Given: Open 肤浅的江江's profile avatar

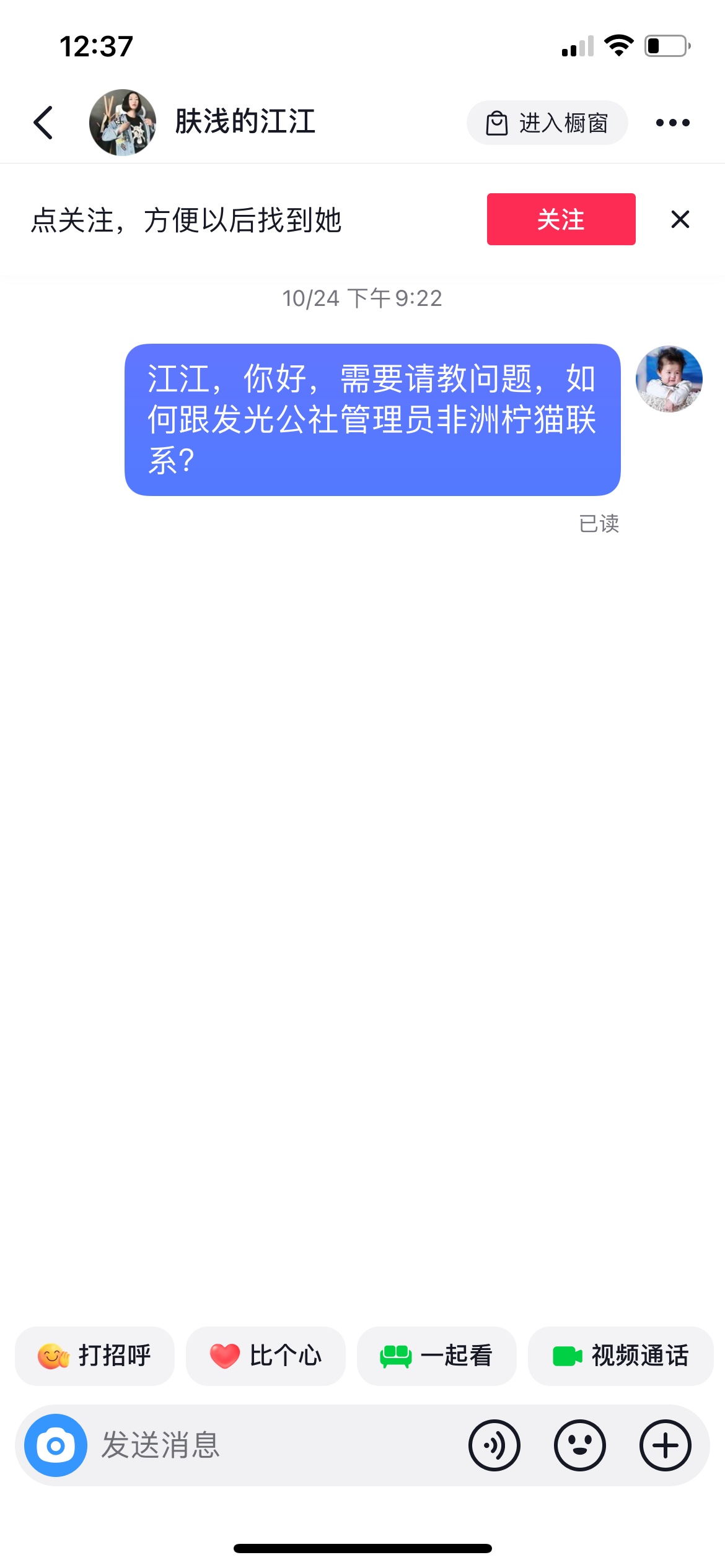Looking at the screenshot, I should (x=123, y=123).
